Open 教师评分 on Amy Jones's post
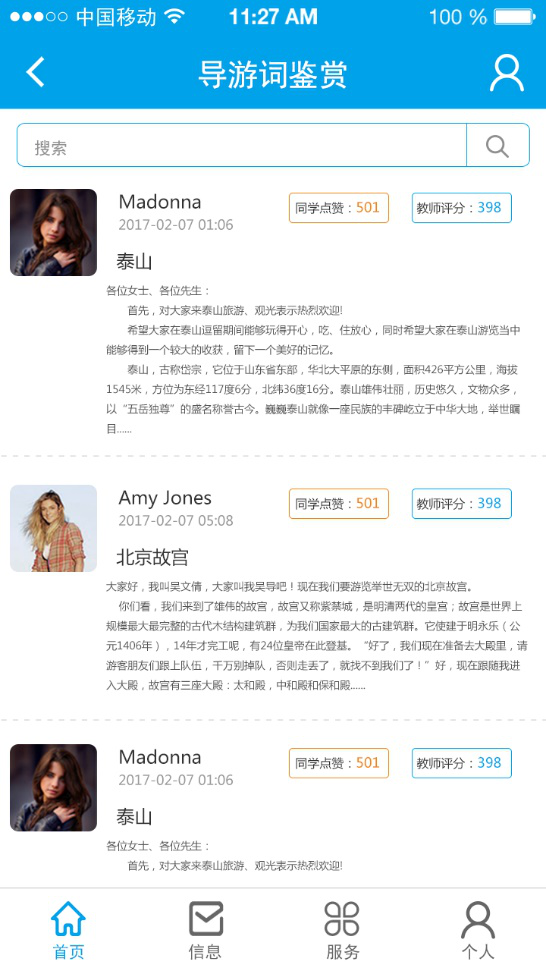The width and height of the screenshot is (546, 971). [462, 503]
